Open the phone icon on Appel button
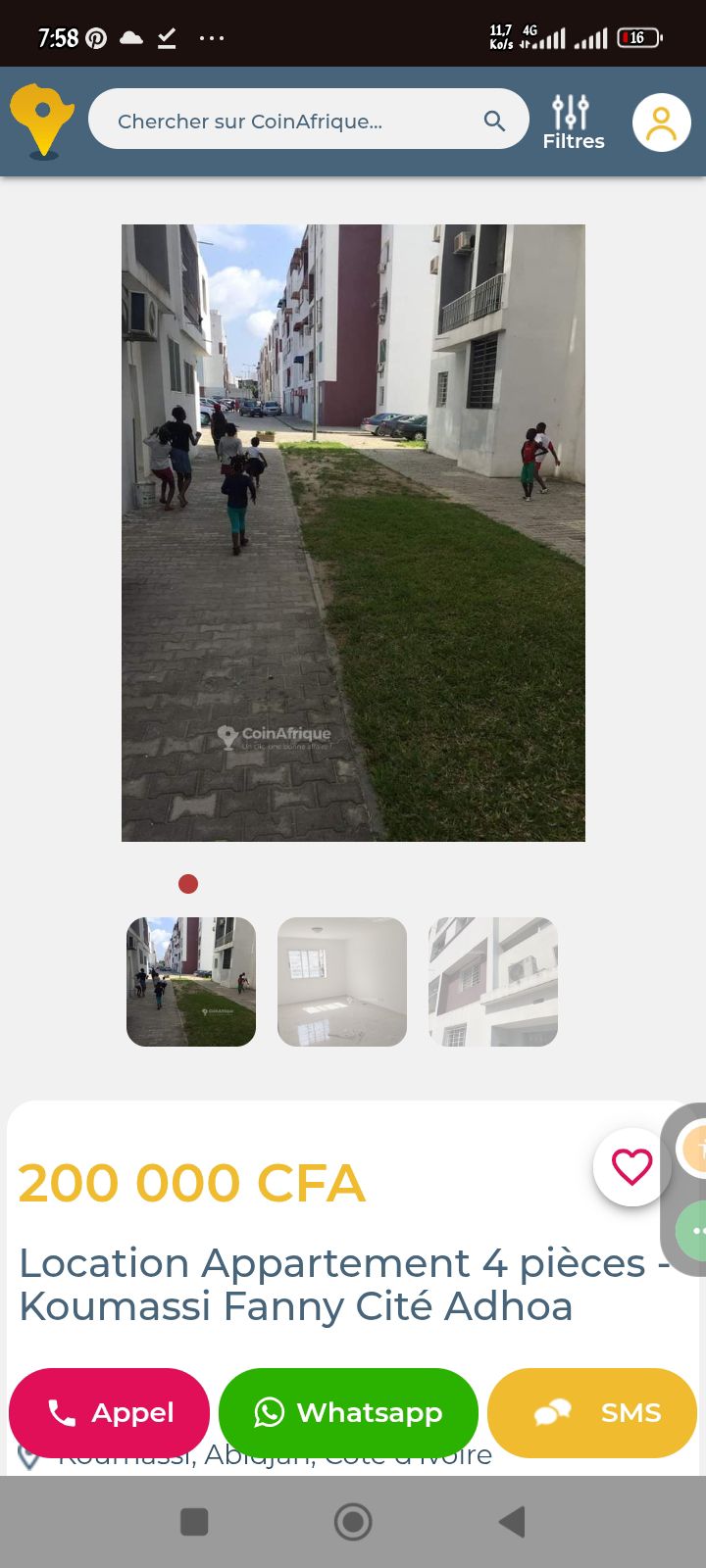706x1568 pixels. click(62, 1412)
